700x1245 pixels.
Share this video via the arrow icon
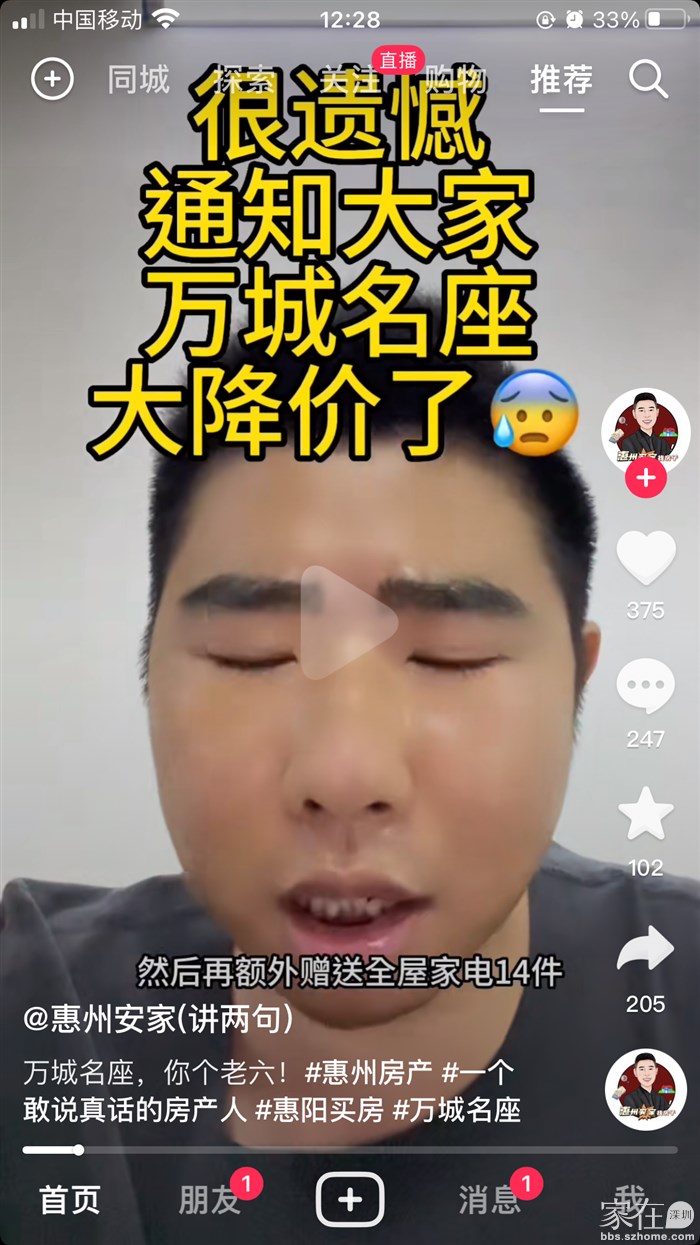645,950
